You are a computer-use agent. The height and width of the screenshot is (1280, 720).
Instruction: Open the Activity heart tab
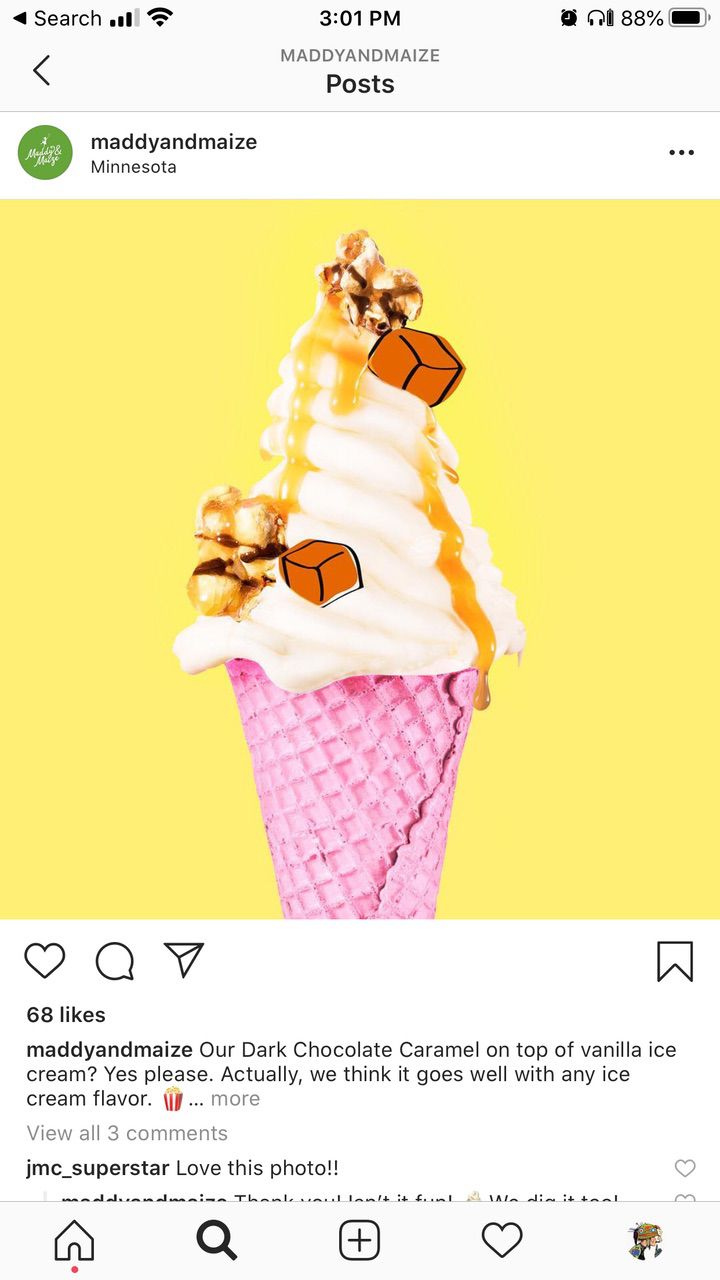(x=502, y=1241)
